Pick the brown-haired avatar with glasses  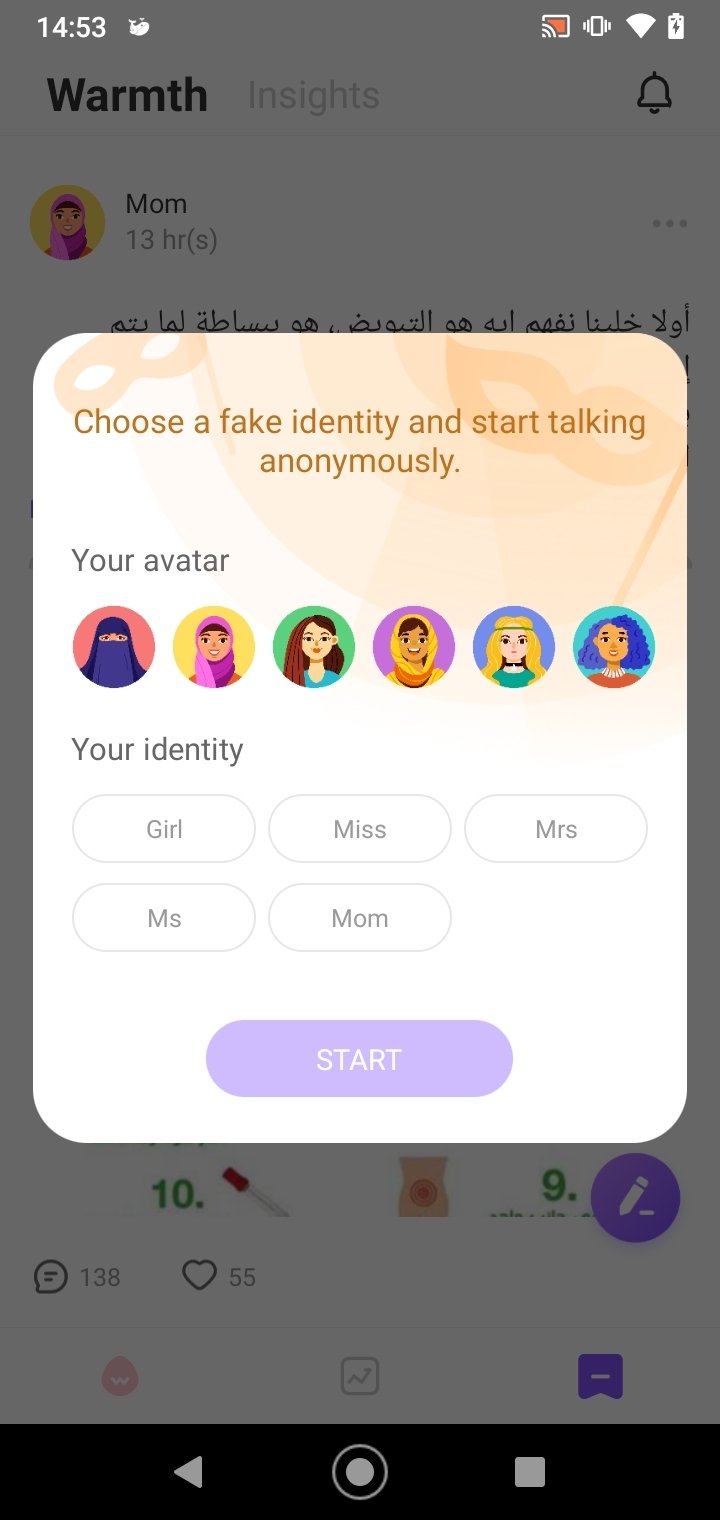(x=314, y=647)
